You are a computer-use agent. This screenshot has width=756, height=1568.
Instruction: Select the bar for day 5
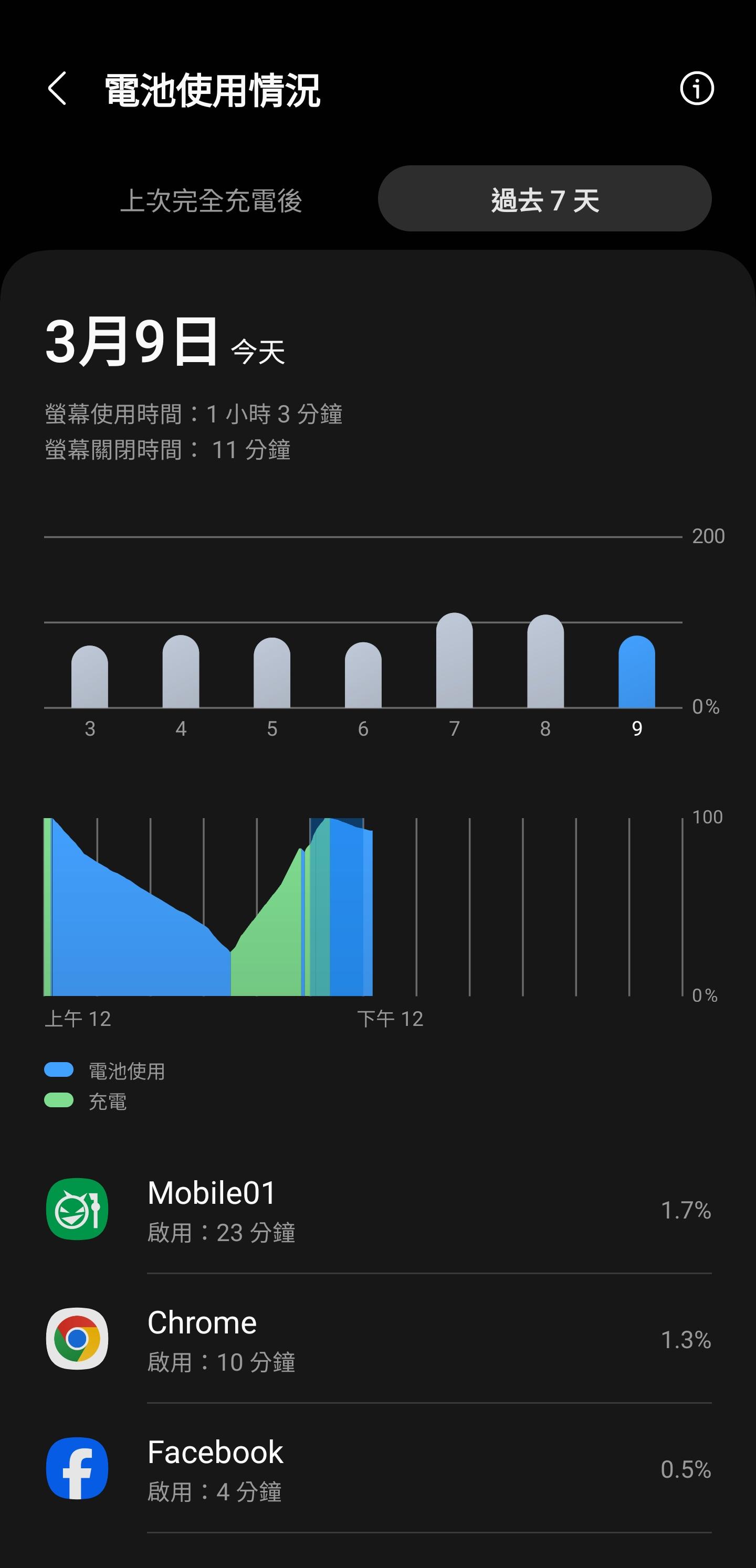[272, 673]
